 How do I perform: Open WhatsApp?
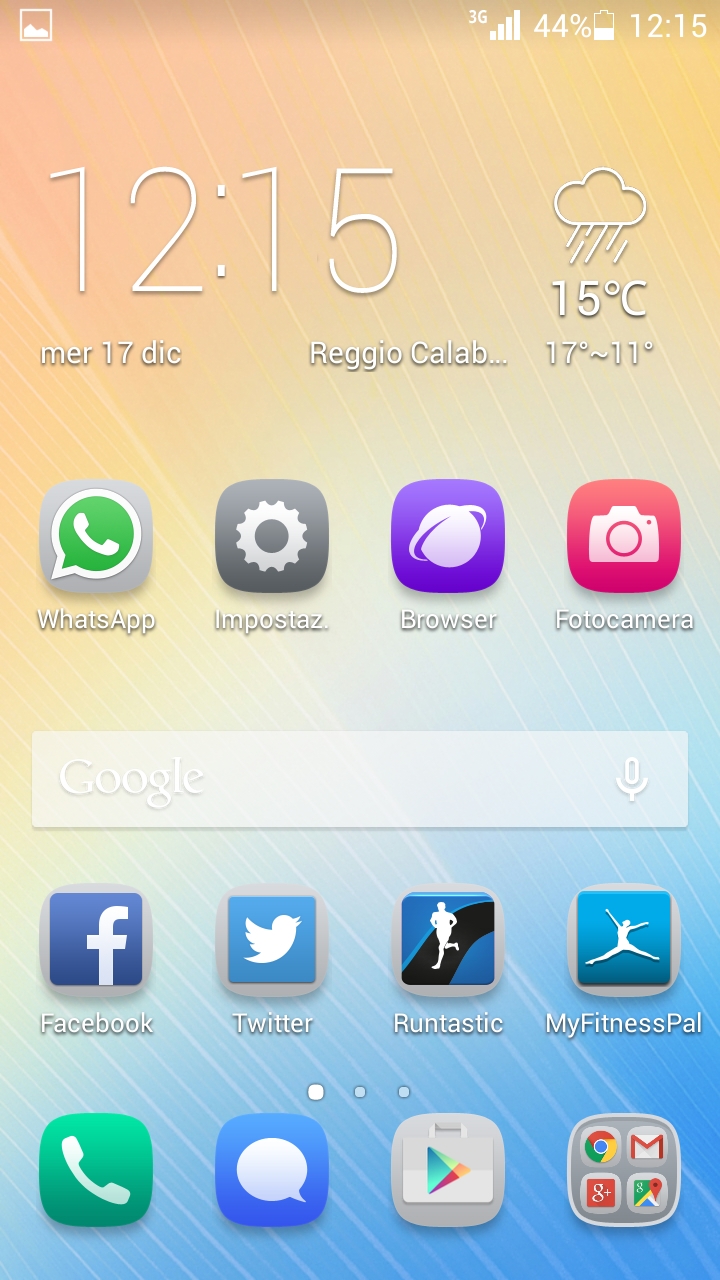(96, 537)
